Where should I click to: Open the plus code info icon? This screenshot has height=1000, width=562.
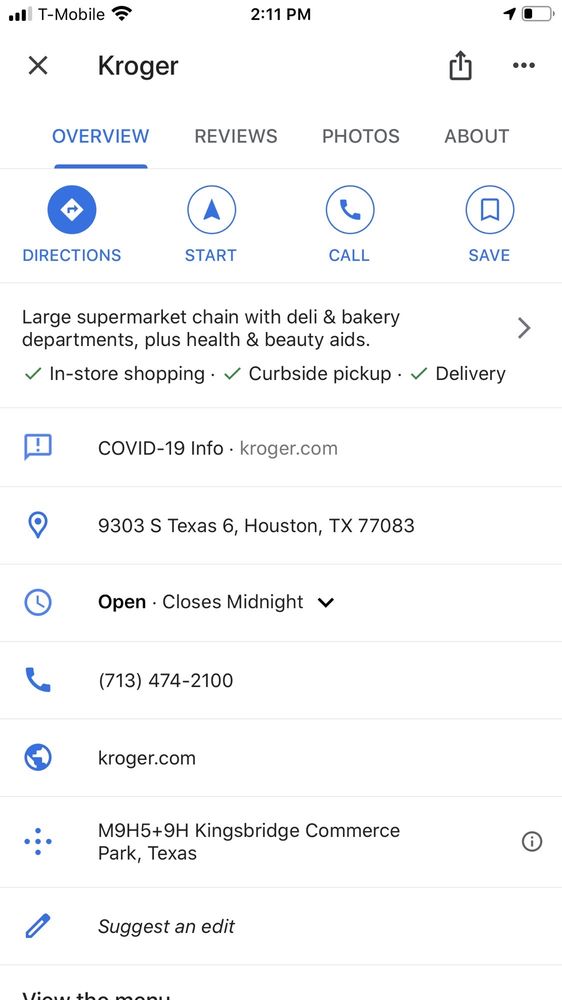pos(532,842)
